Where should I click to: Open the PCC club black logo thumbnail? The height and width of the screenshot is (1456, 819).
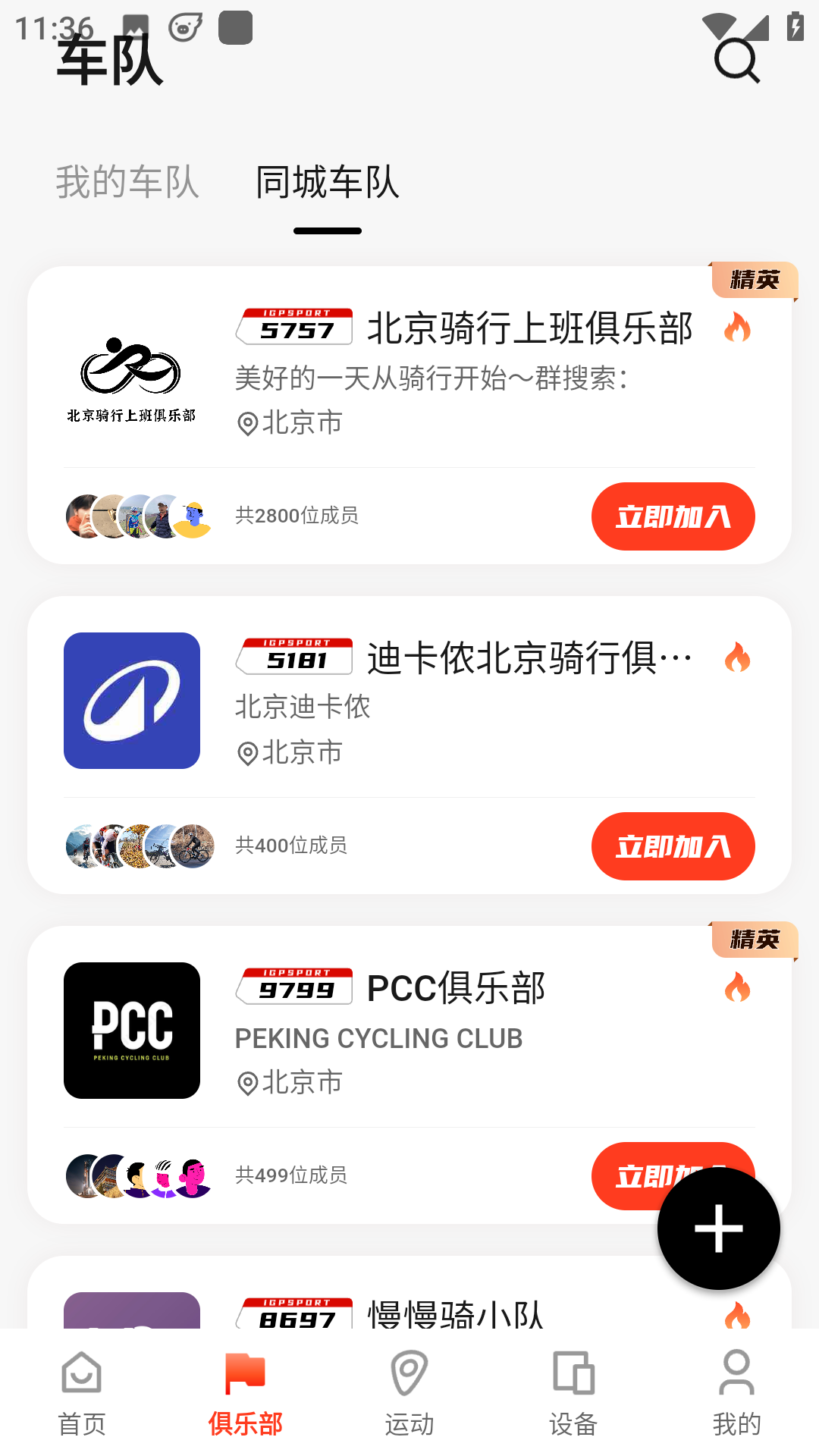coord(131,1031)
